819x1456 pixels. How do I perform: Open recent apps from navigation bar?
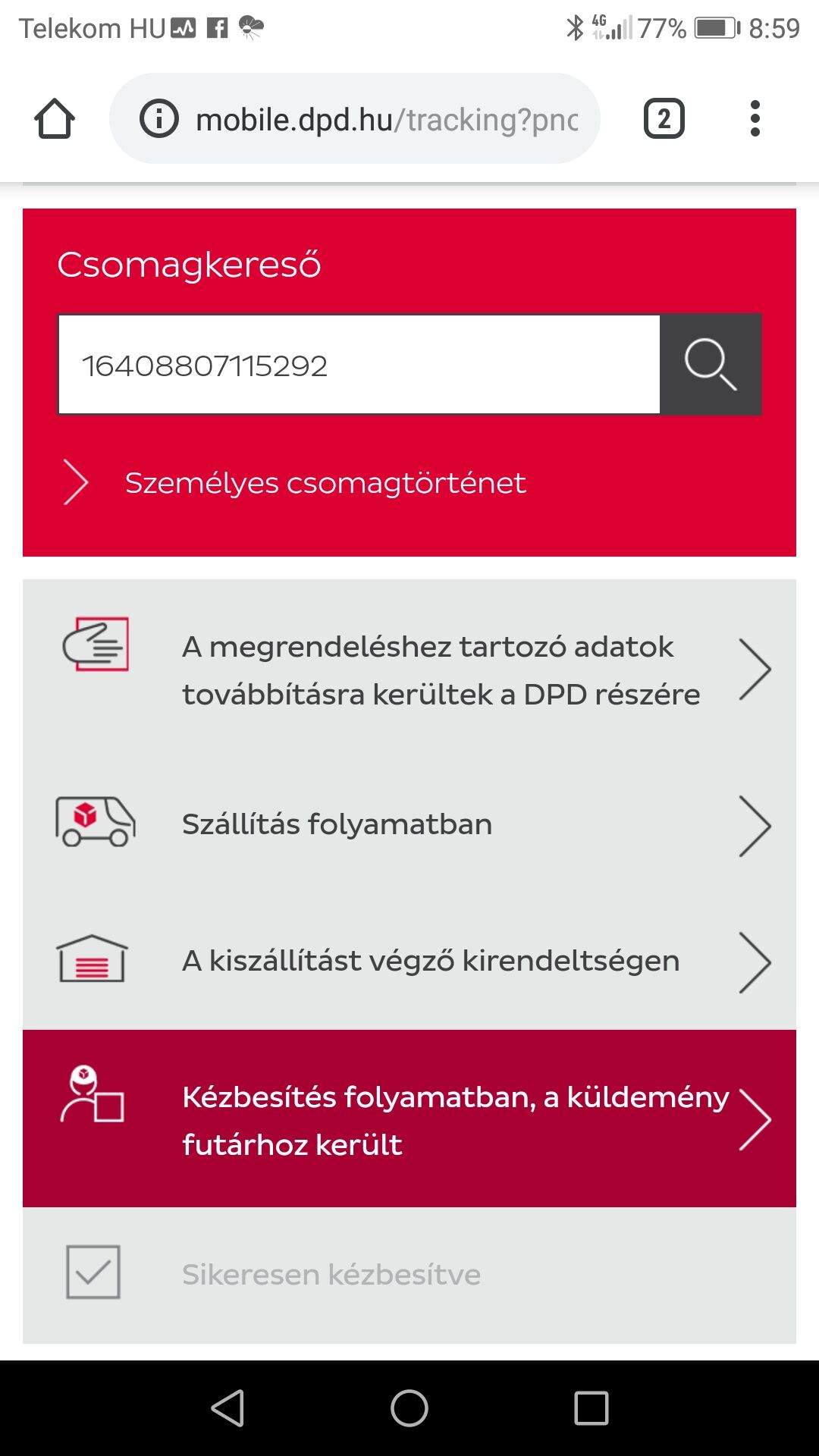pos(591,1408)
